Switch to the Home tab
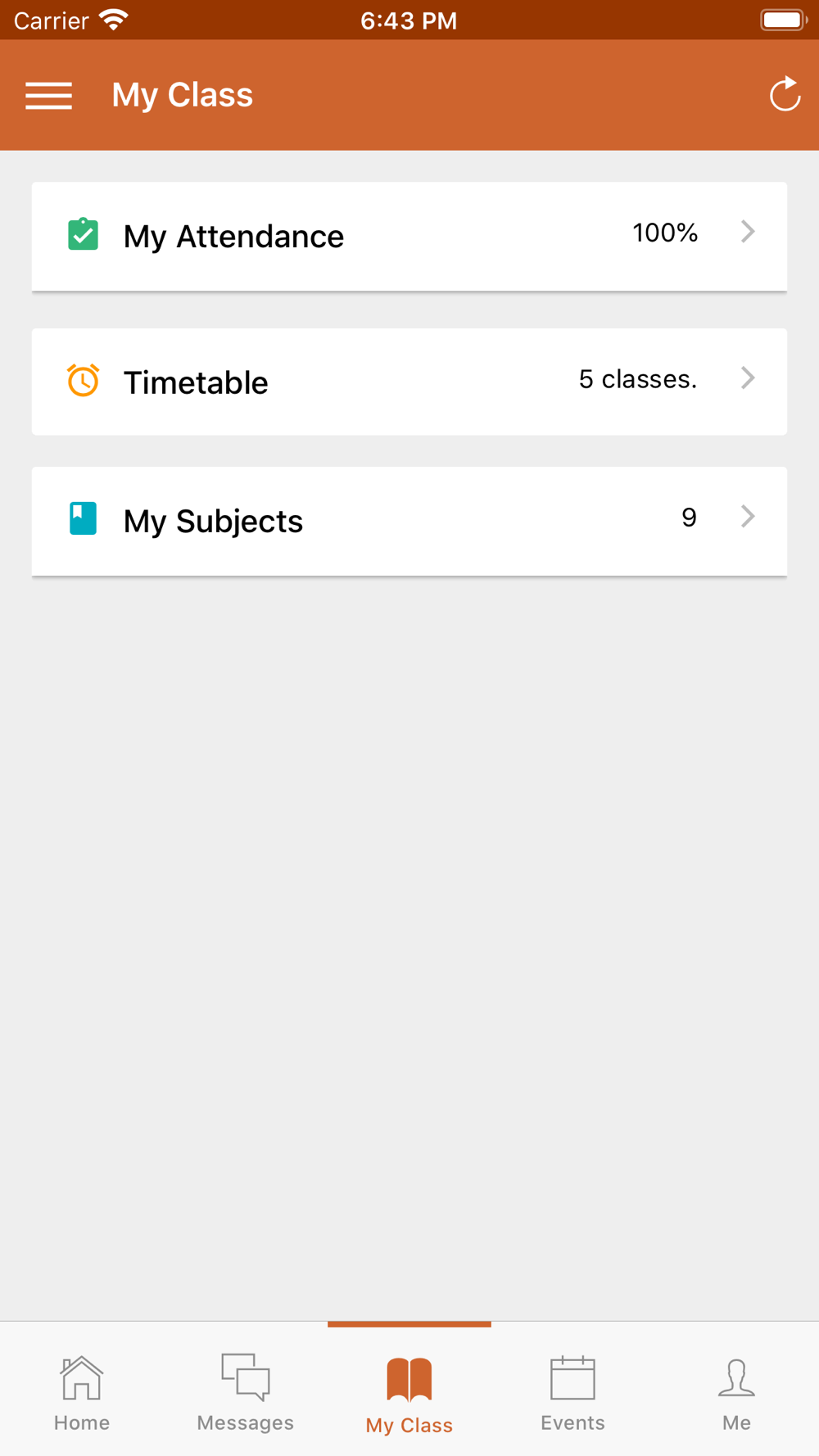819x1456 pixels. point(82,1392)
